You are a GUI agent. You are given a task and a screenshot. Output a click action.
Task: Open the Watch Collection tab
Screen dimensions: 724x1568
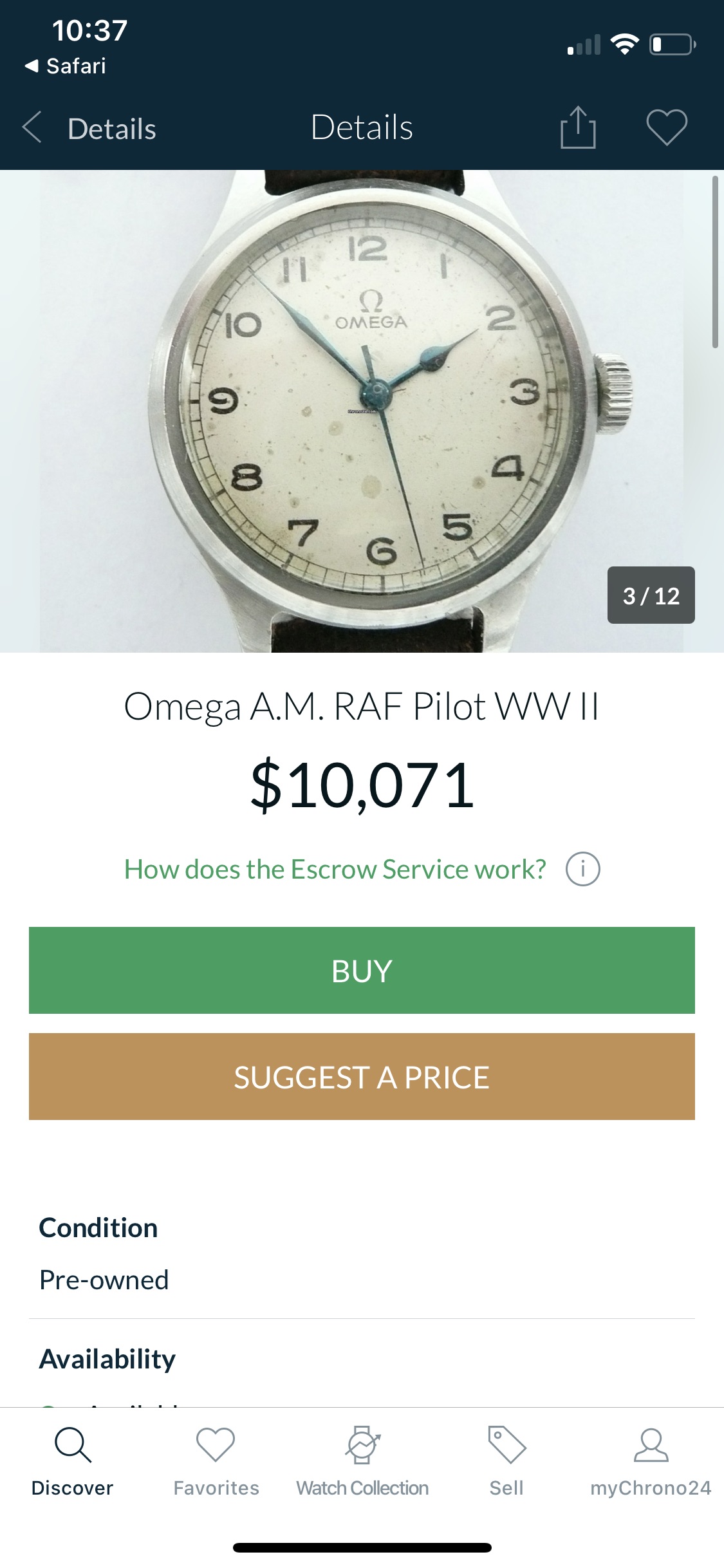(362, 1462)
